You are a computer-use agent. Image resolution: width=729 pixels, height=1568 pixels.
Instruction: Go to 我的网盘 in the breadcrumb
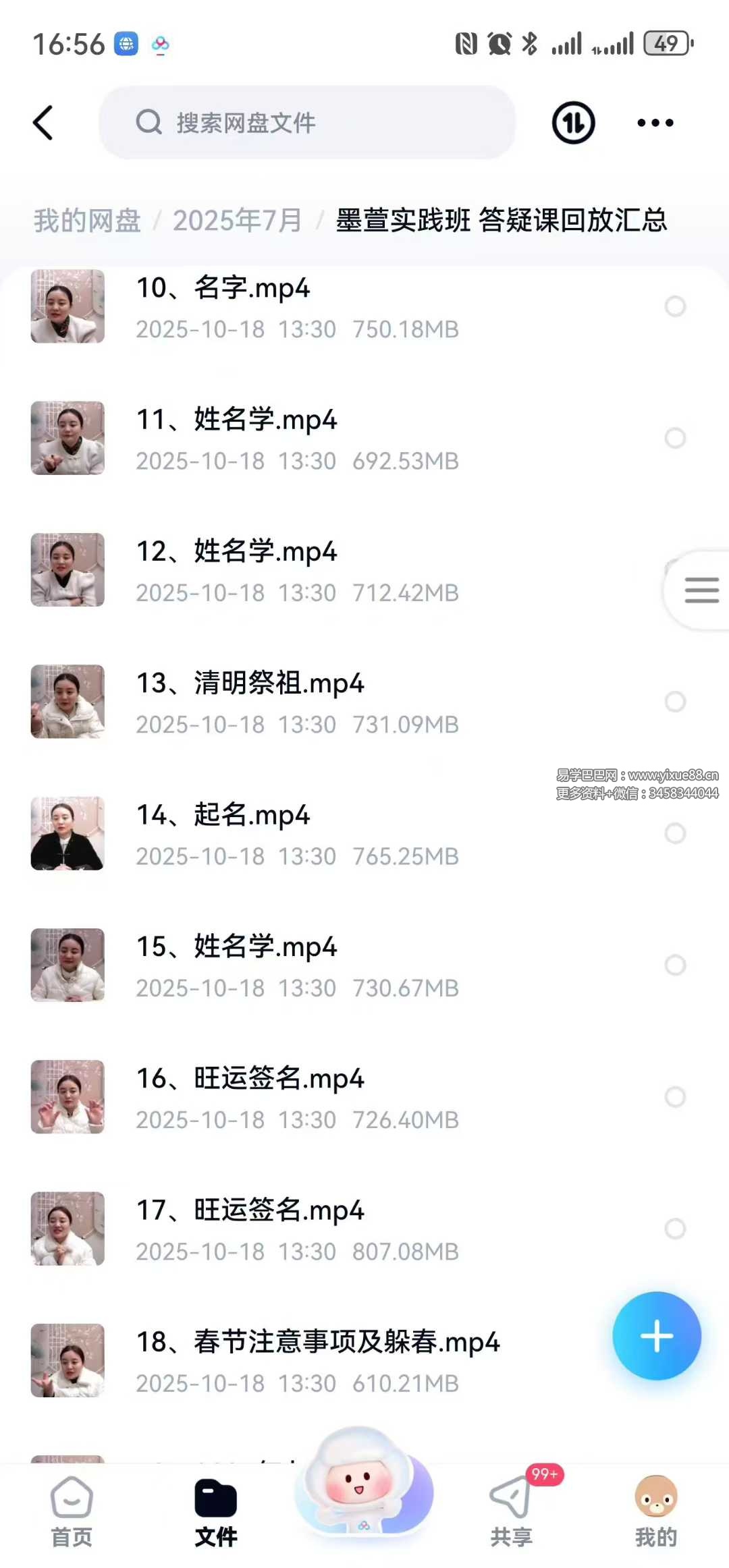point(87,221)
